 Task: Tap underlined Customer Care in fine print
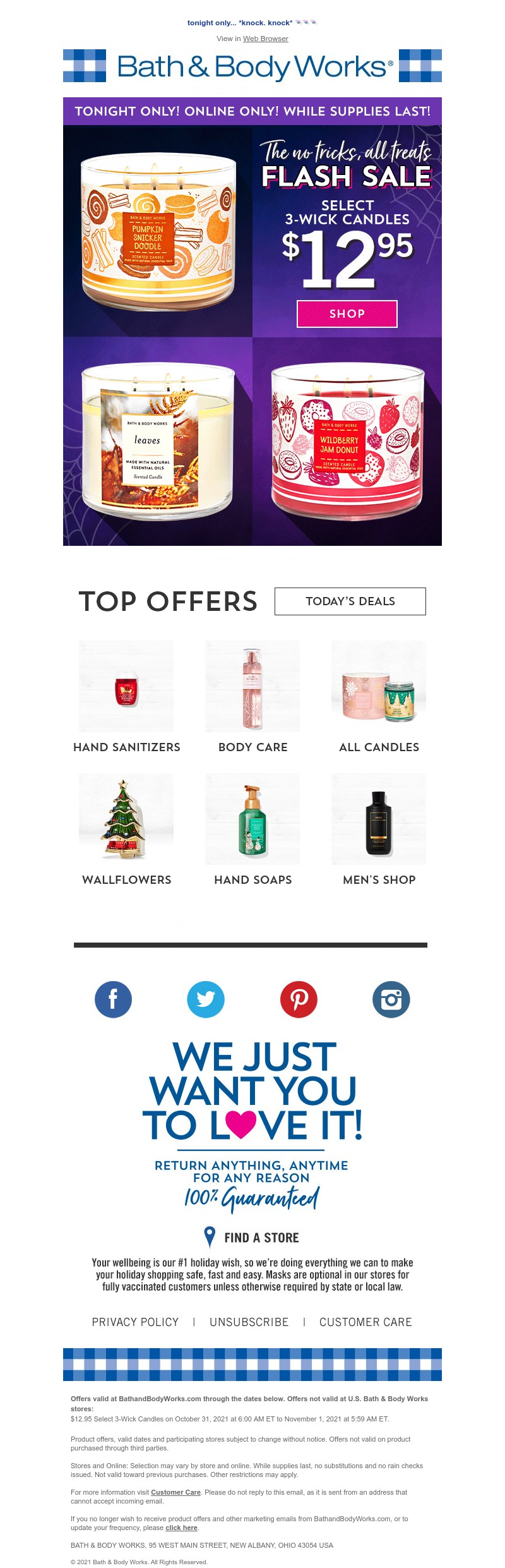click(x=175, y=1492)
